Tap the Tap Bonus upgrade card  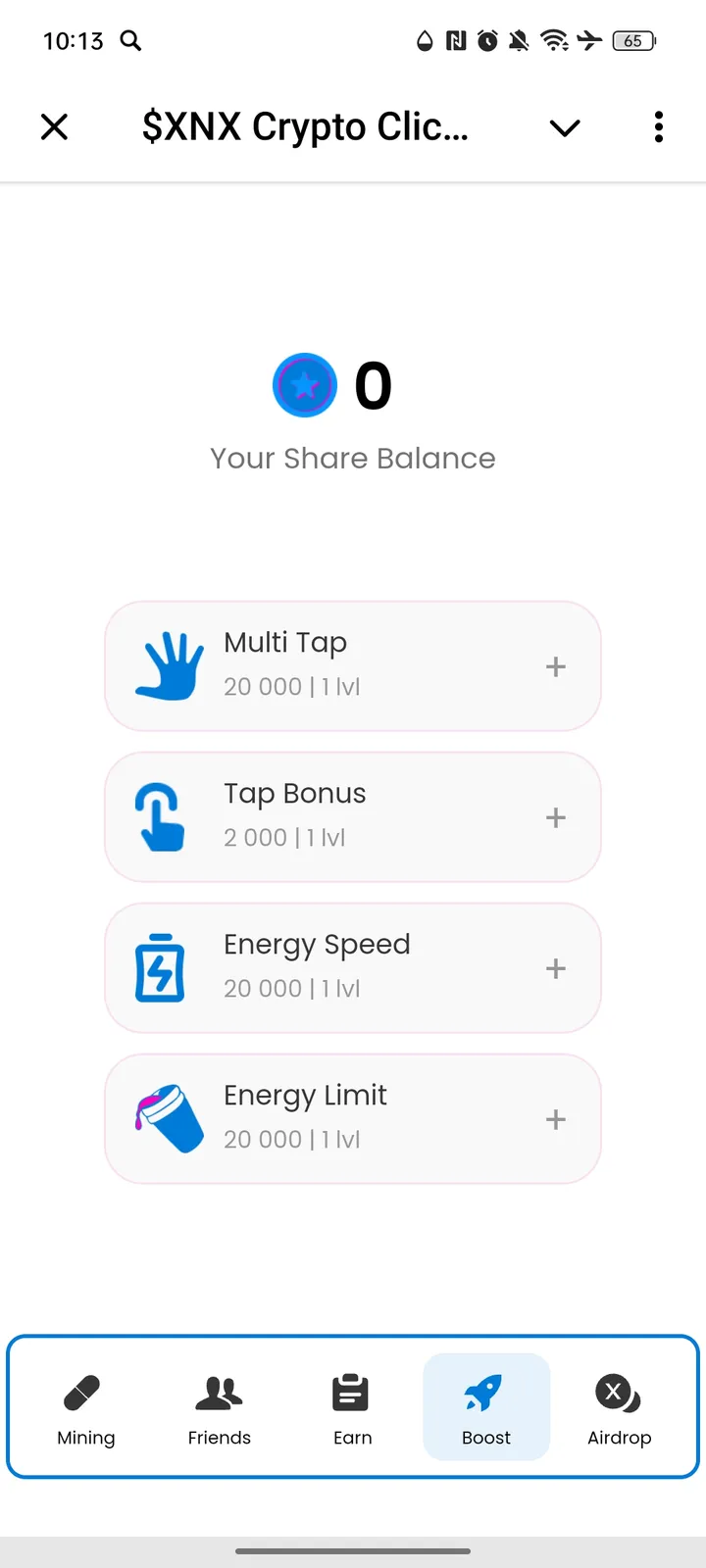[353, 816]
